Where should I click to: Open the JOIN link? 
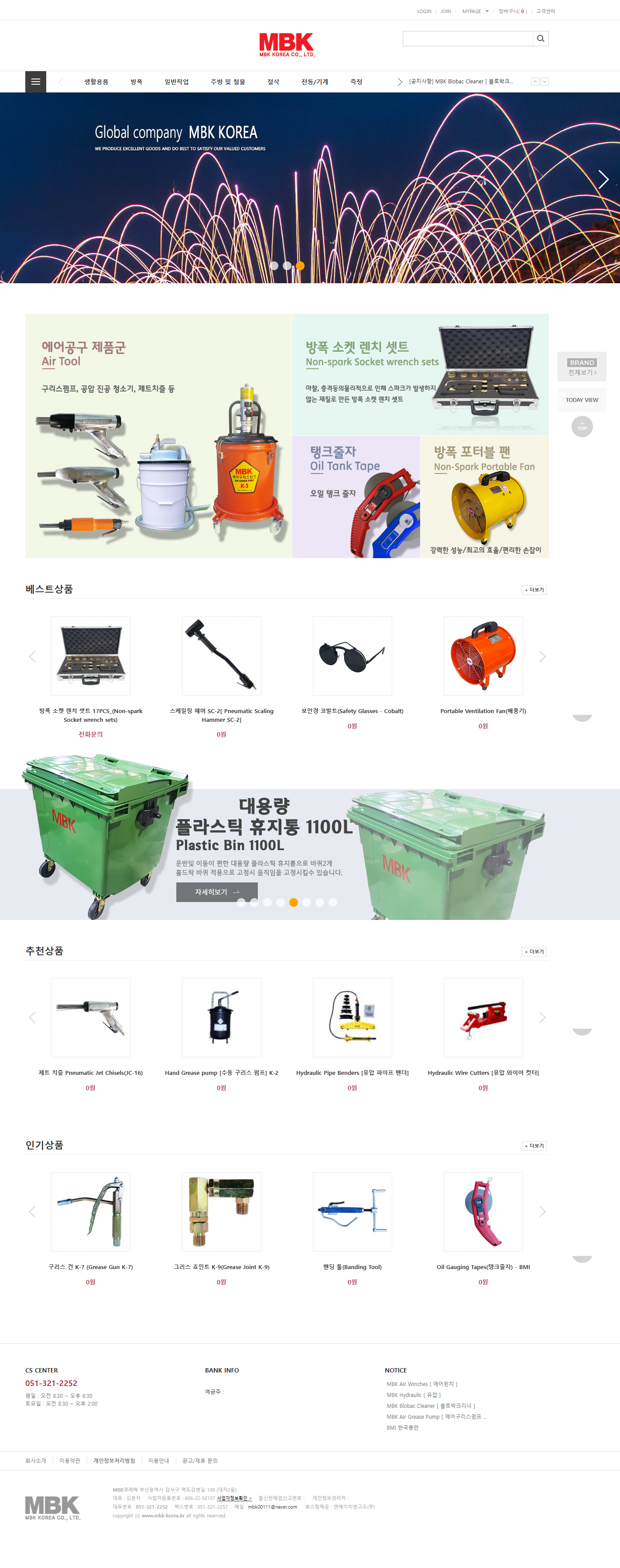tap(445, 12)
